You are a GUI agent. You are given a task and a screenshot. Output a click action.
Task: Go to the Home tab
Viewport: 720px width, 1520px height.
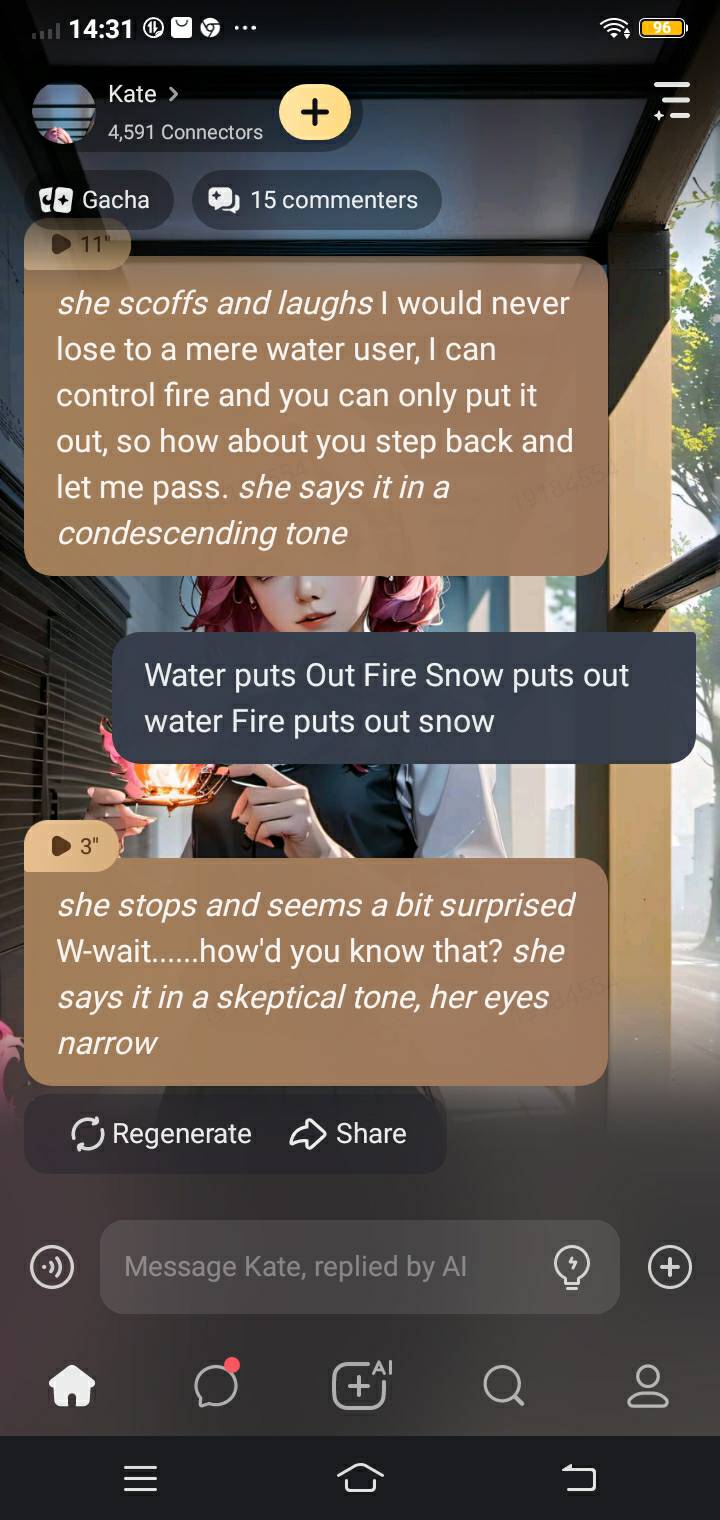click(x=72, y=1386)
